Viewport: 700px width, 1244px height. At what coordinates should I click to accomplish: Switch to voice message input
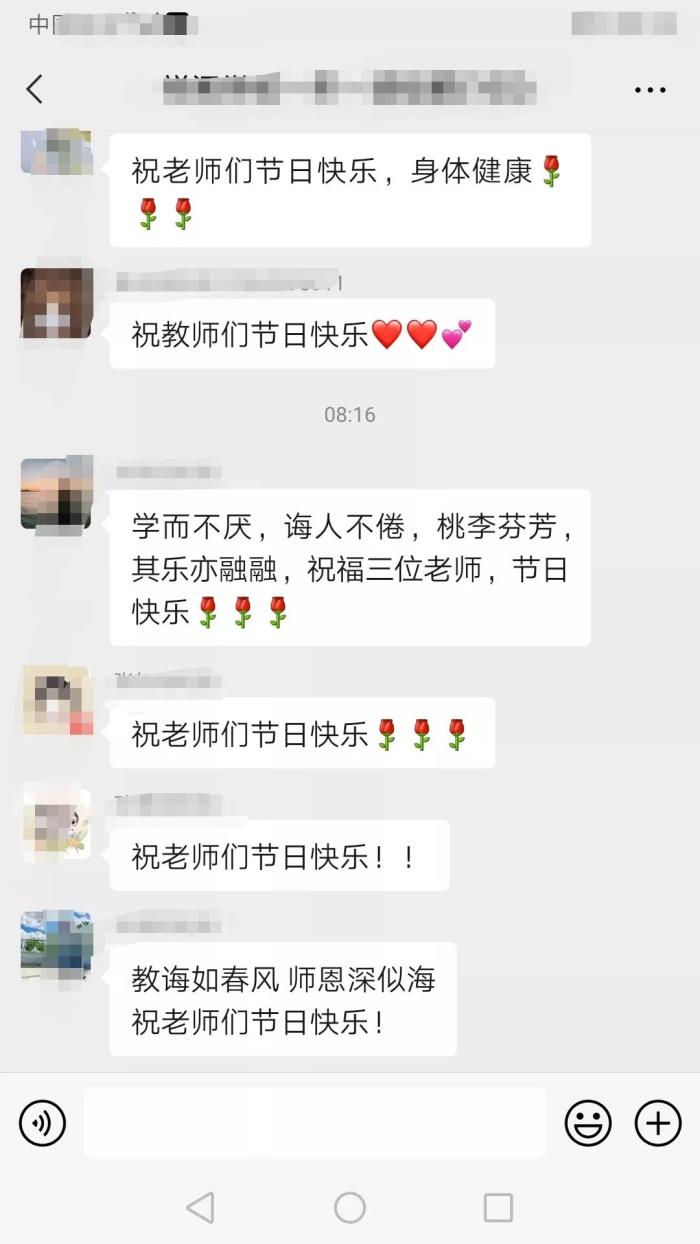[42, 1123]
